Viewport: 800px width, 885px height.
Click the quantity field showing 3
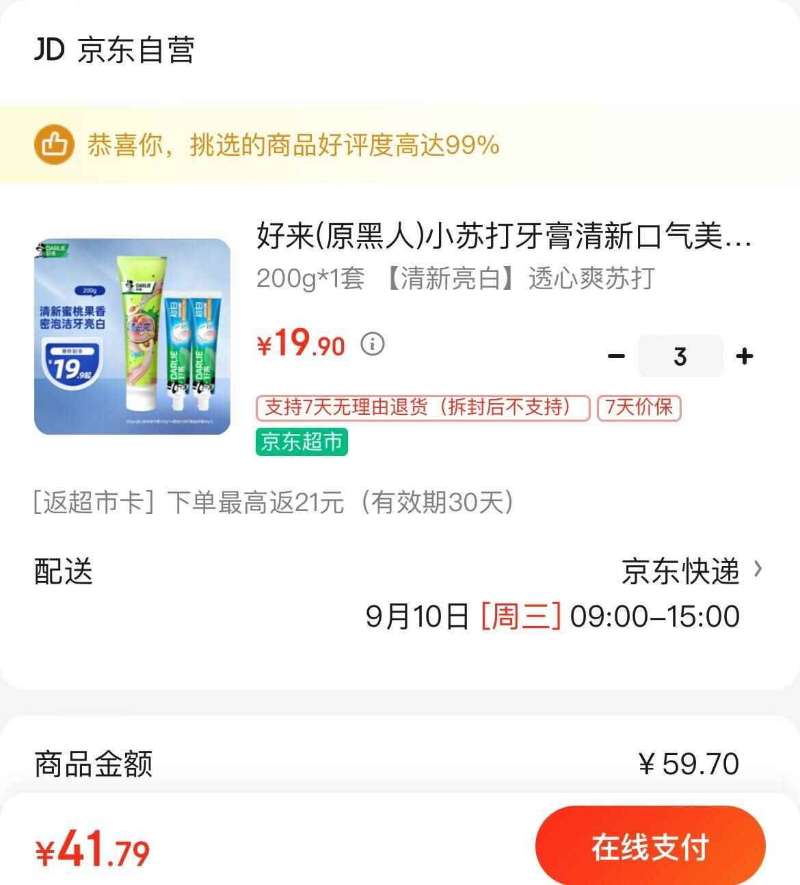click(x=680, y=356)
